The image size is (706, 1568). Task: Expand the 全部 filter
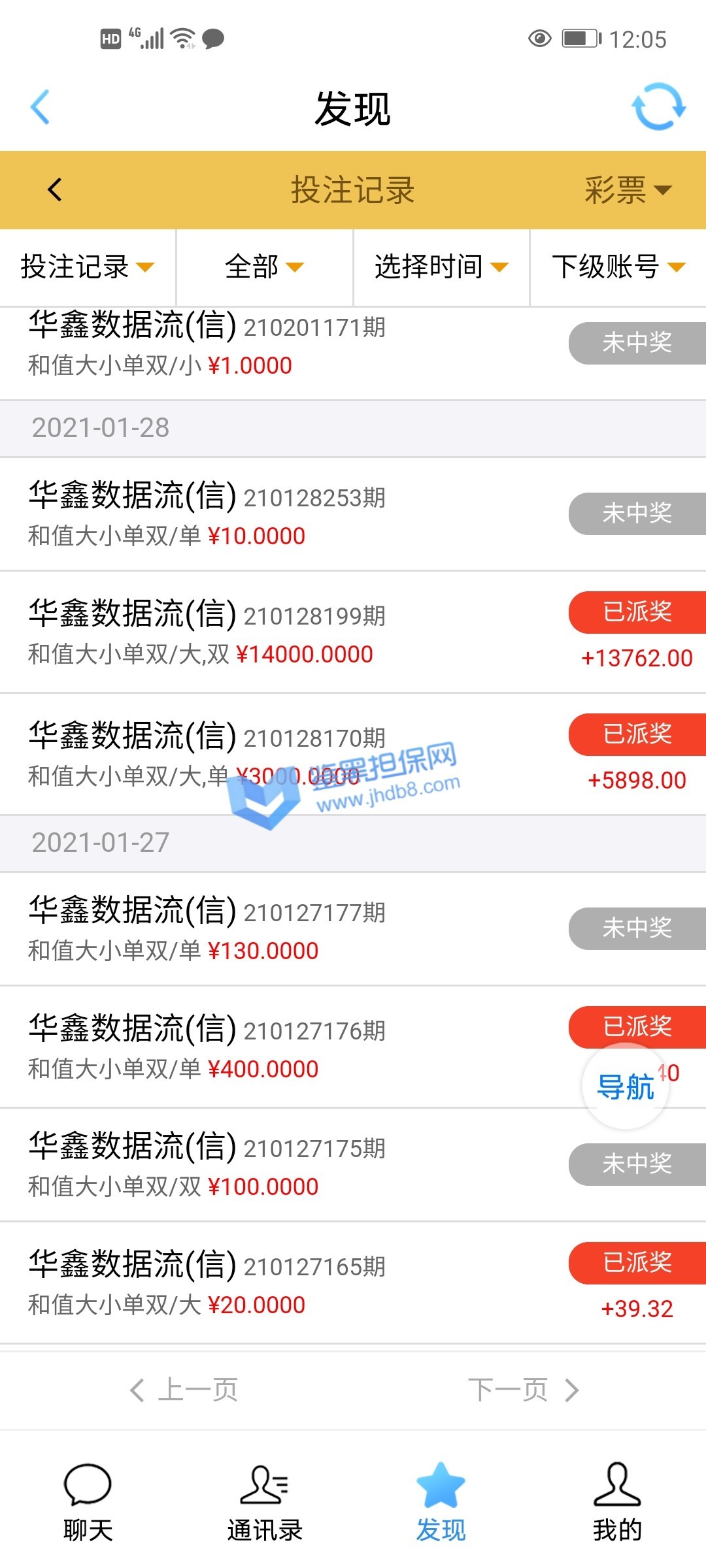(264, 267)
